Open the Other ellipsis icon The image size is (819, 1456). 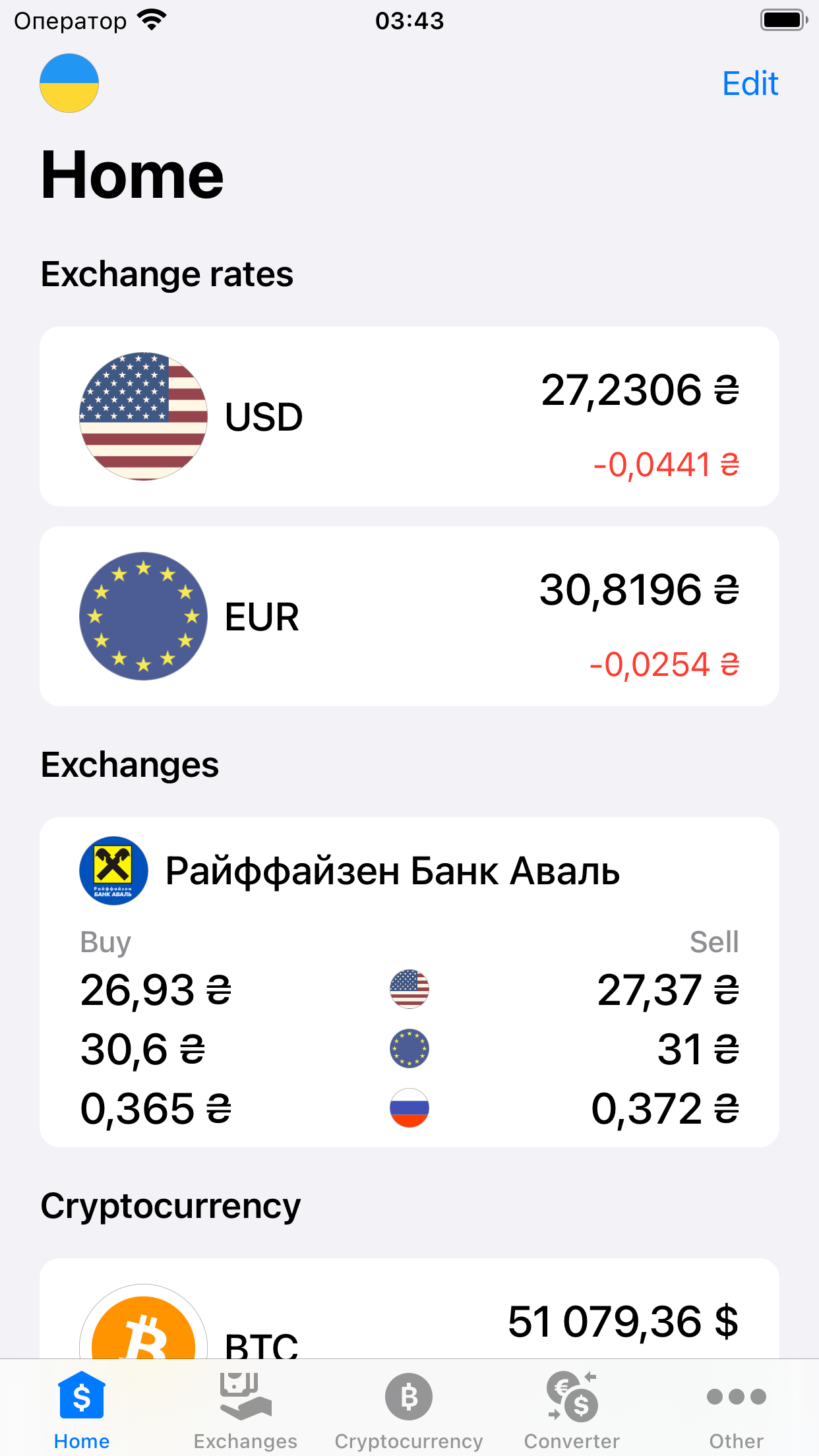pyautogui.click(x=735, y=1396)
